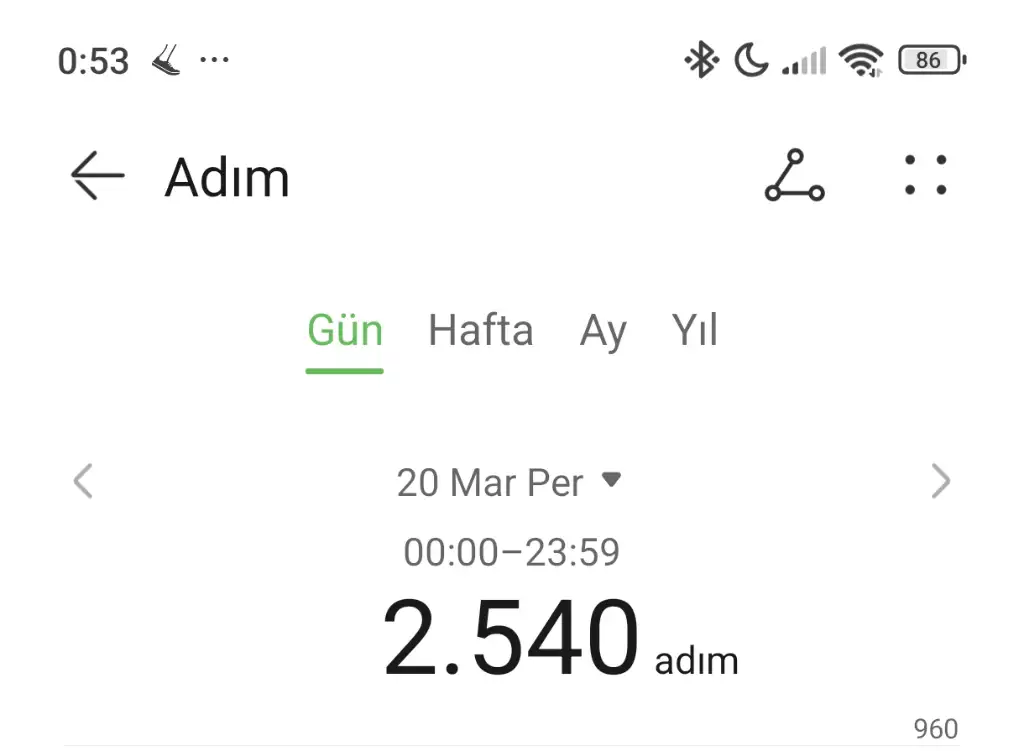Switch to the Yıl tab
Image resolution: width=1024 pixels, height=751 pixels.
695,331
